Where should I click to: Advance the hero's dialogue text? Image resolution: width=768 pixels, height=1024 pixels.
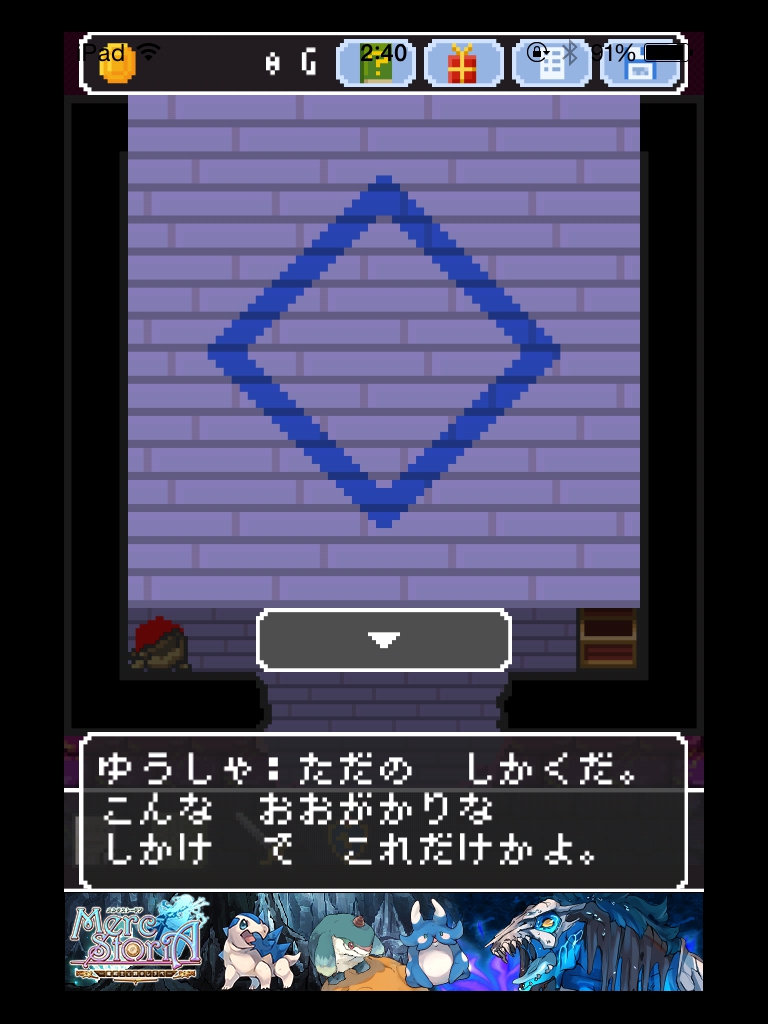coord(384,811)
